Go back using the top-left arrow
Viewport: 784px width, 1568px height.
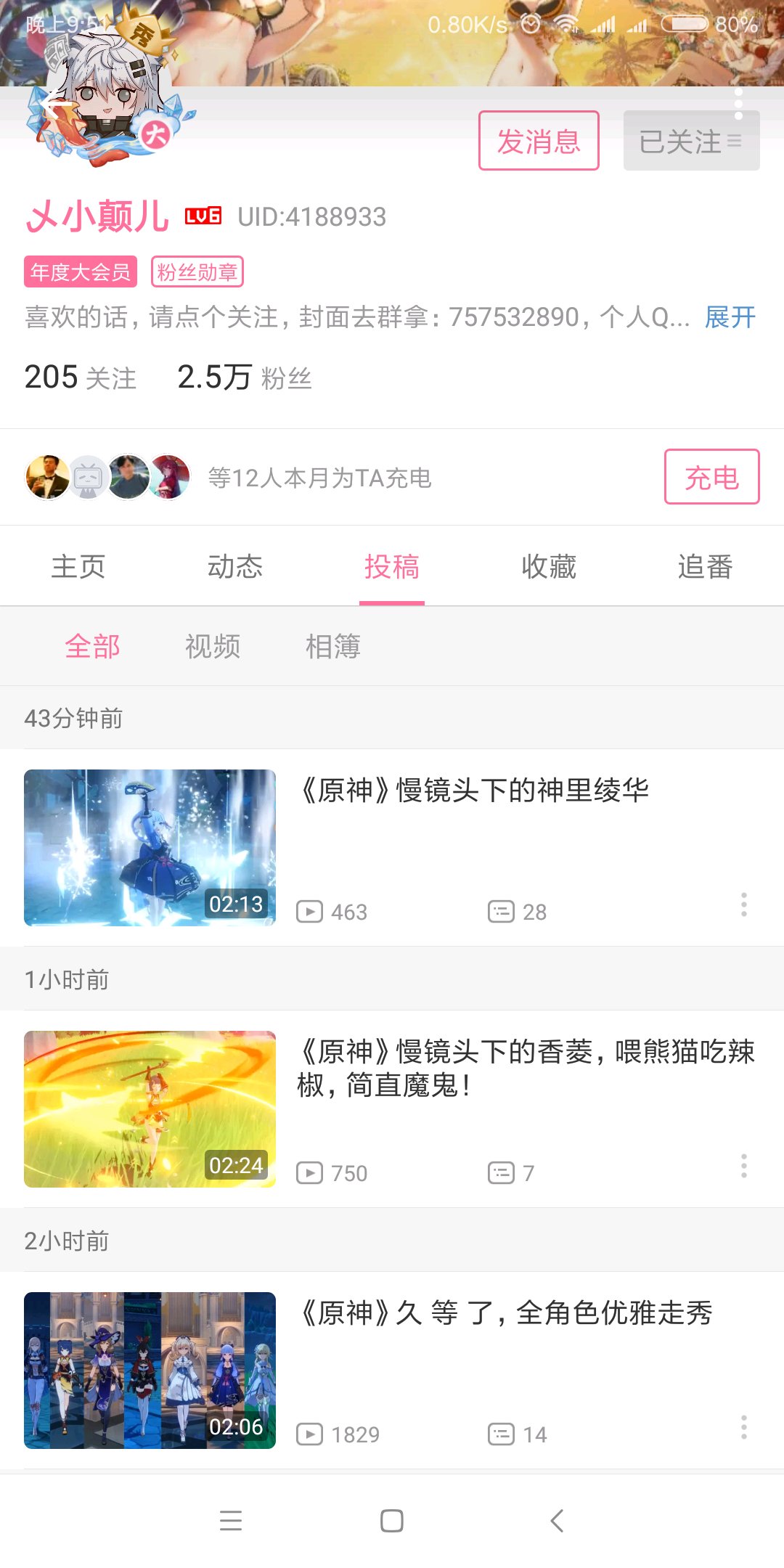[57, 107]
